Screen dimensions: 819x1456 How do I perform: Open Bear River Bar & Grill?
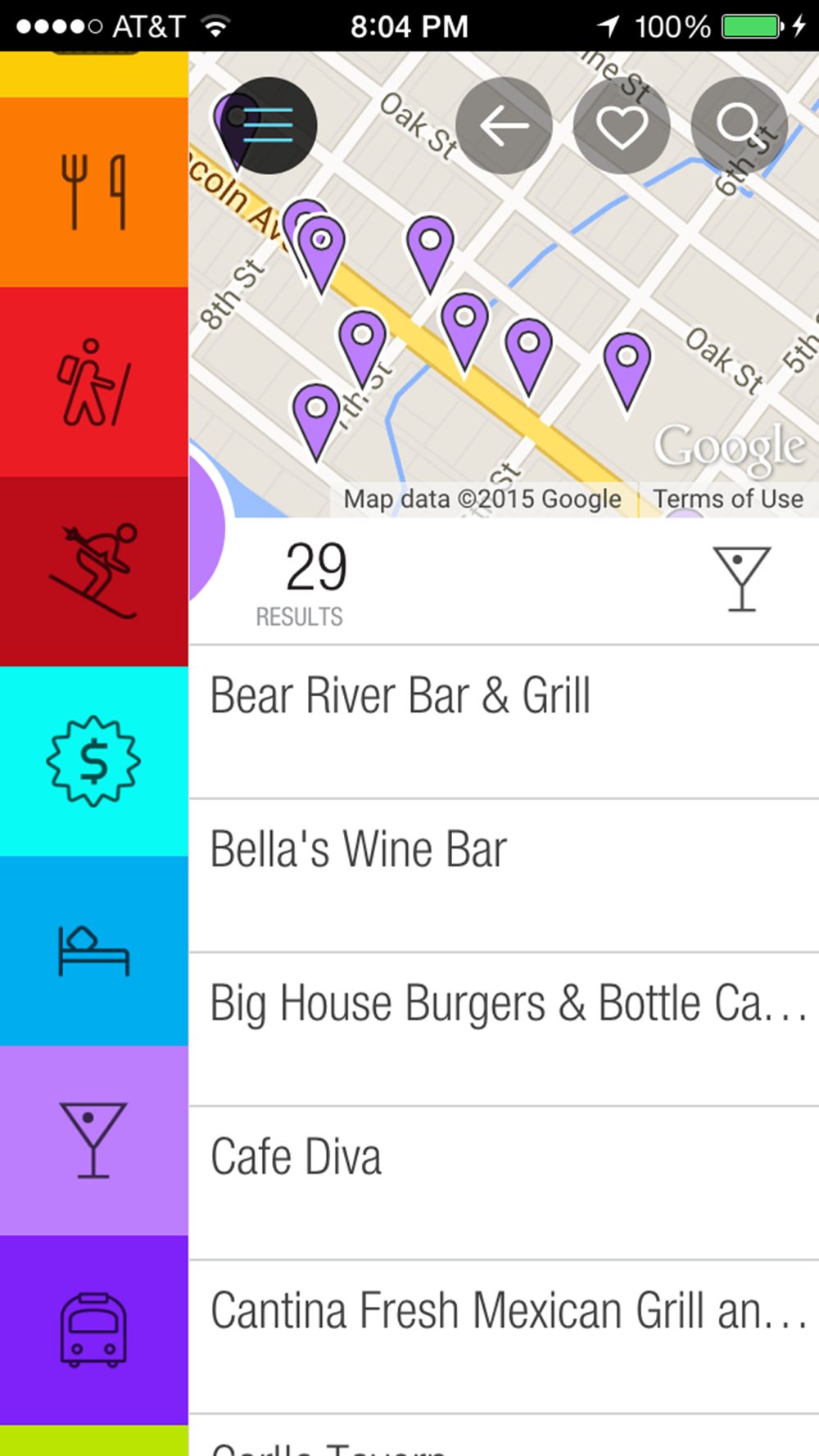pyautogui.click(x=504, y=721)
